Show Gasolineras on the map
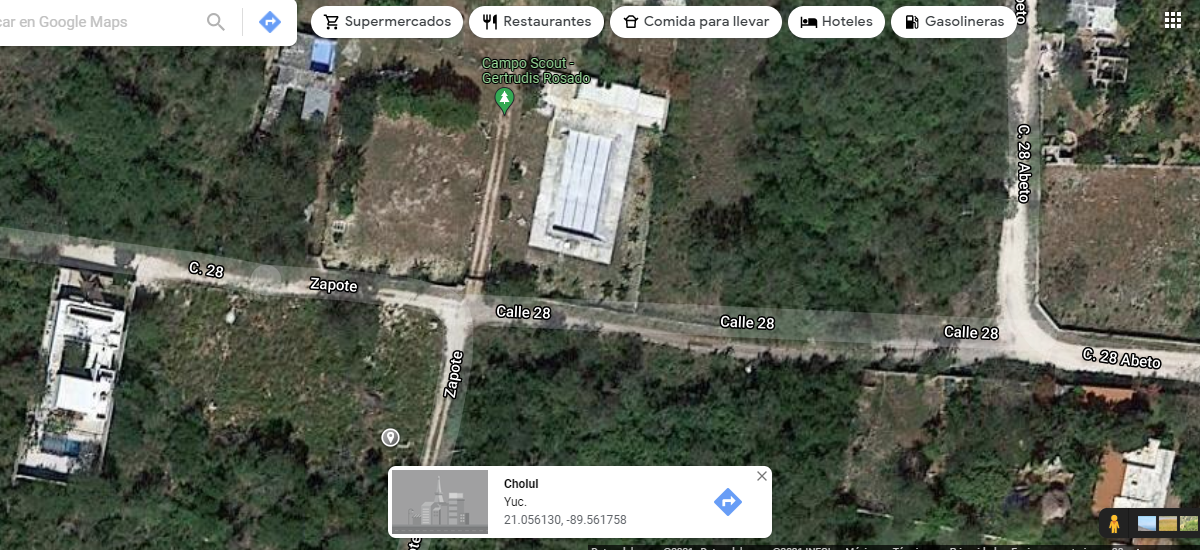The image size is (1200, 550). pos(953,22)
